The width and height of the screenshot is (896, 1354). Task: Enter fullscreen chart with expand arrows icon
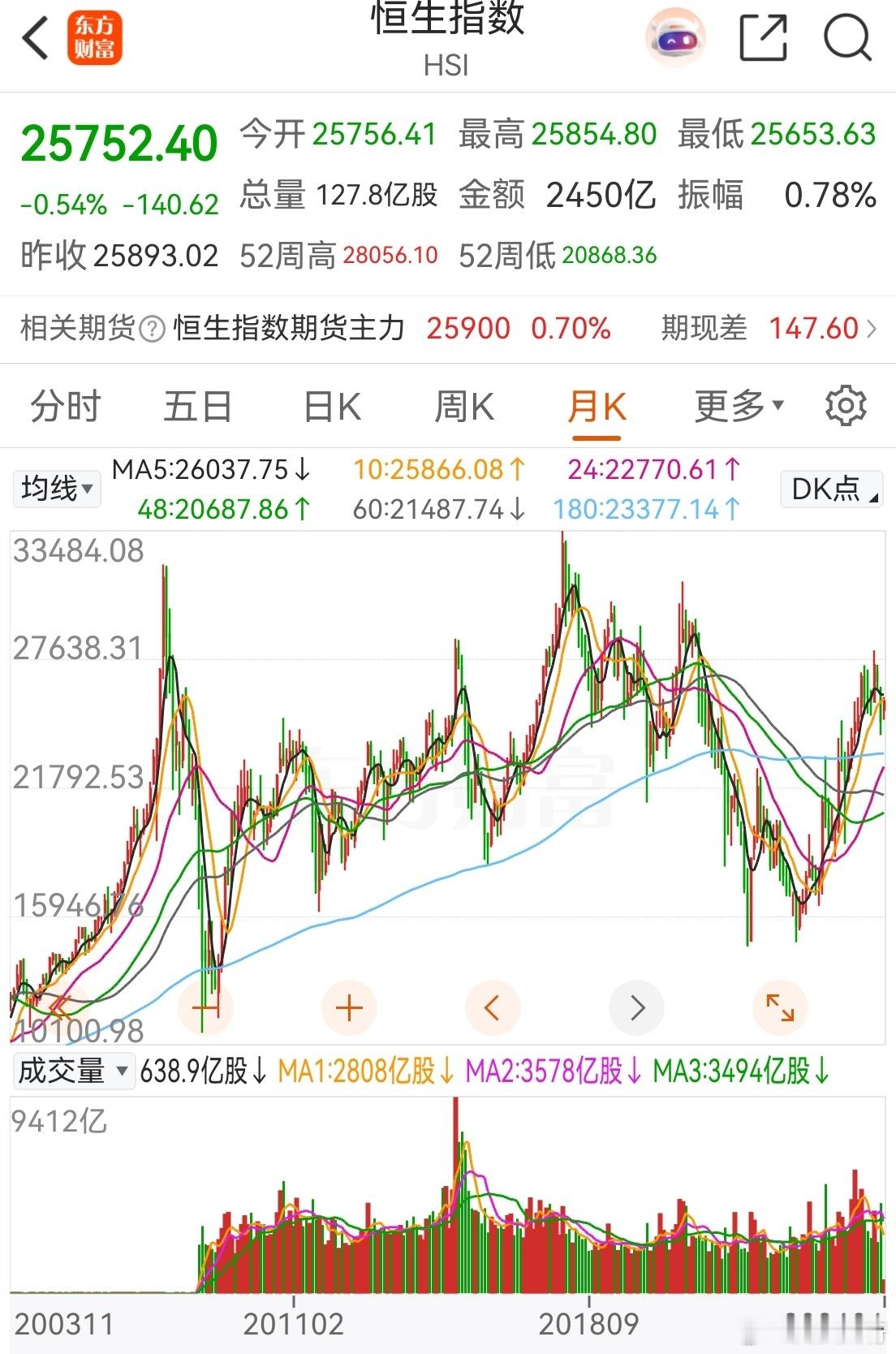[x=779, y=1007]
